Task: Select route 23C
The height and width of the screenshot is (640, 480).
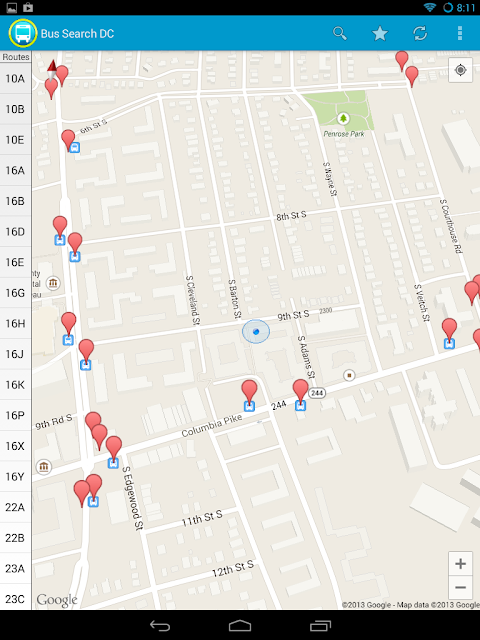Action: [16, 599]
